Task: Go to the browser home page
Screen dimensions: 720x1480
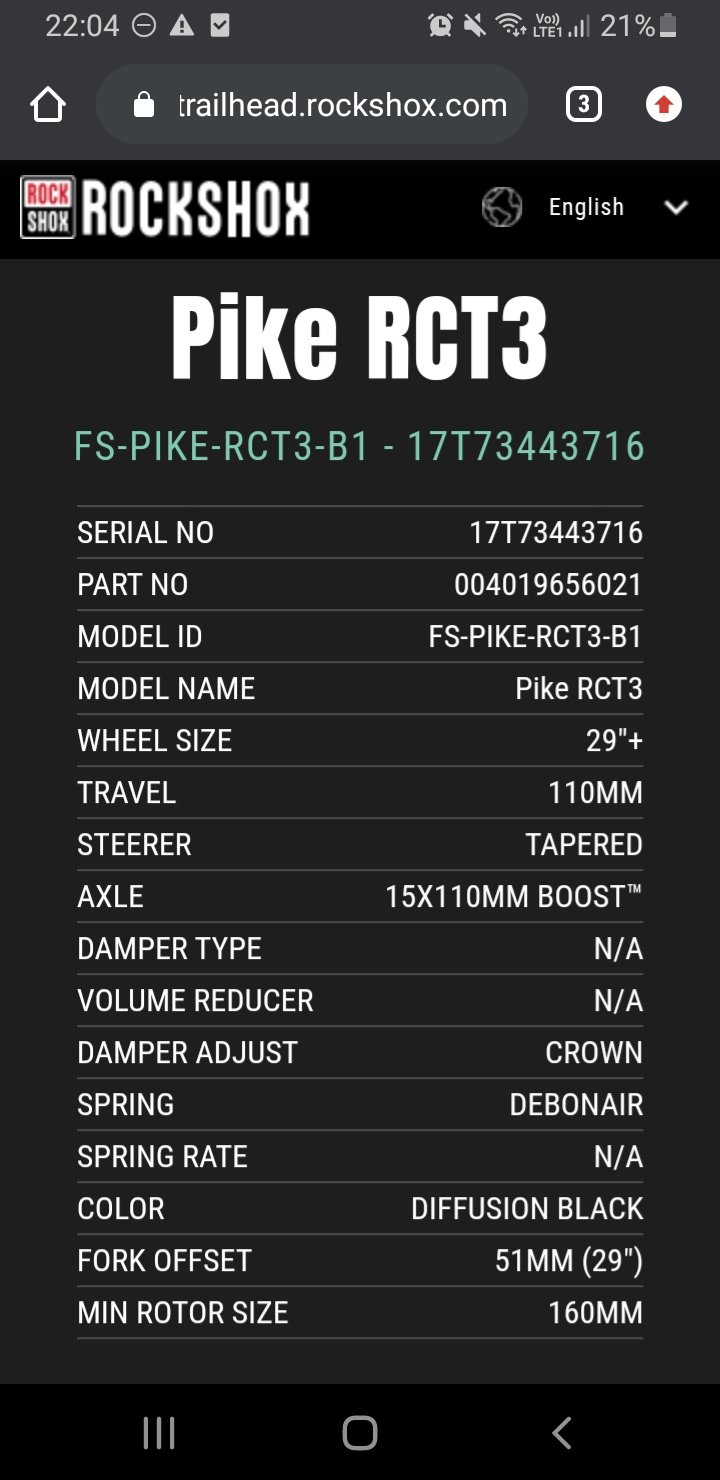Action: pyautogui.click(x=48, y=105)
